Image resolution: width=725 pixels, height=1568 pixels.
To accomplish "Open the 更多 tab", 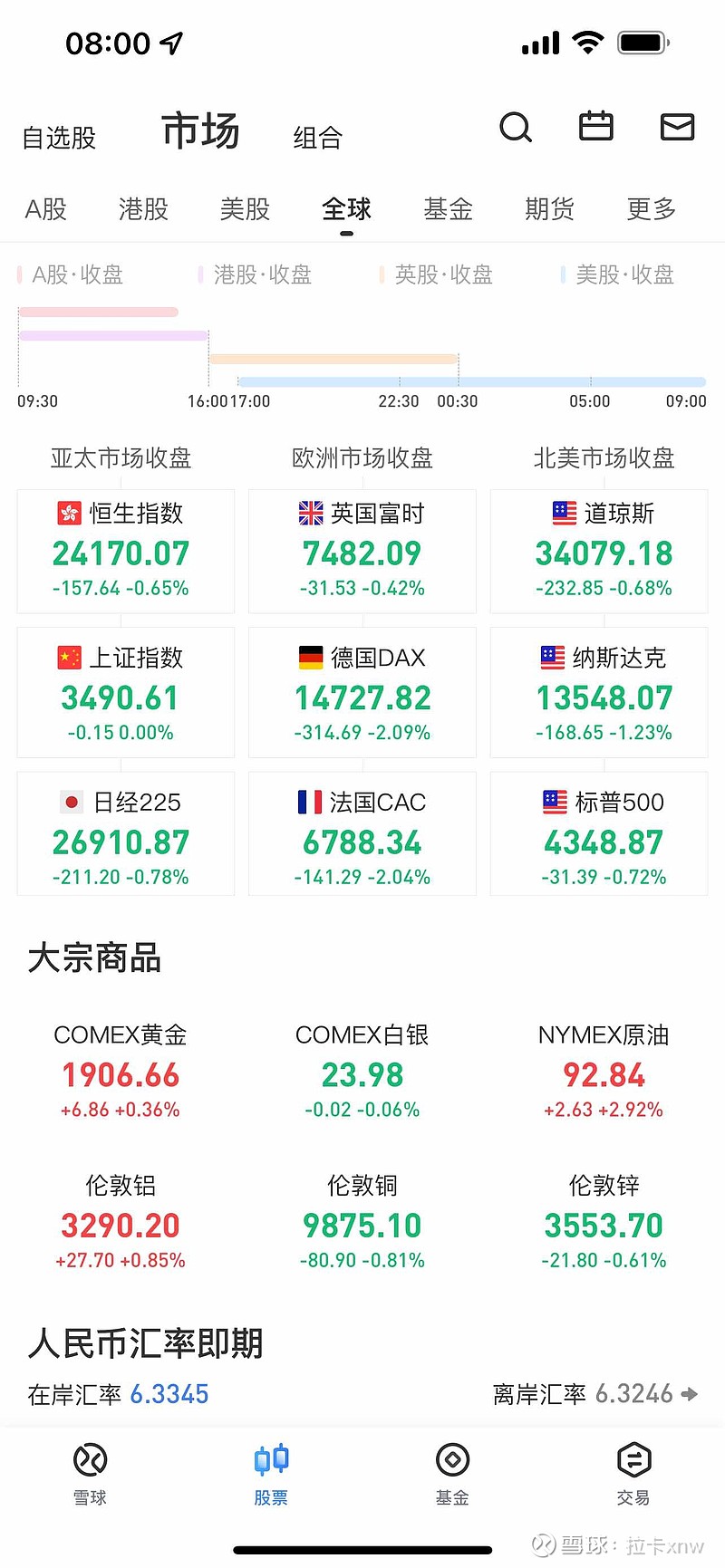I will click(652, 209).
